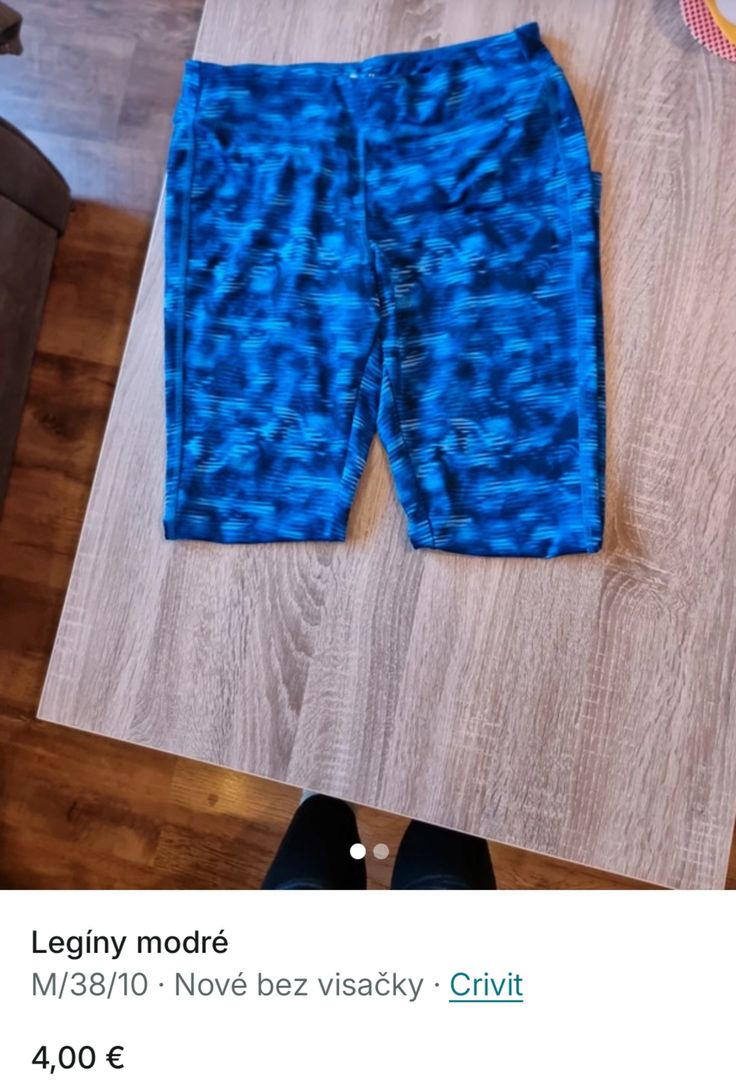736x1080 pixels.
Task: Open the Crivit brand link
Action: (486, 985)
